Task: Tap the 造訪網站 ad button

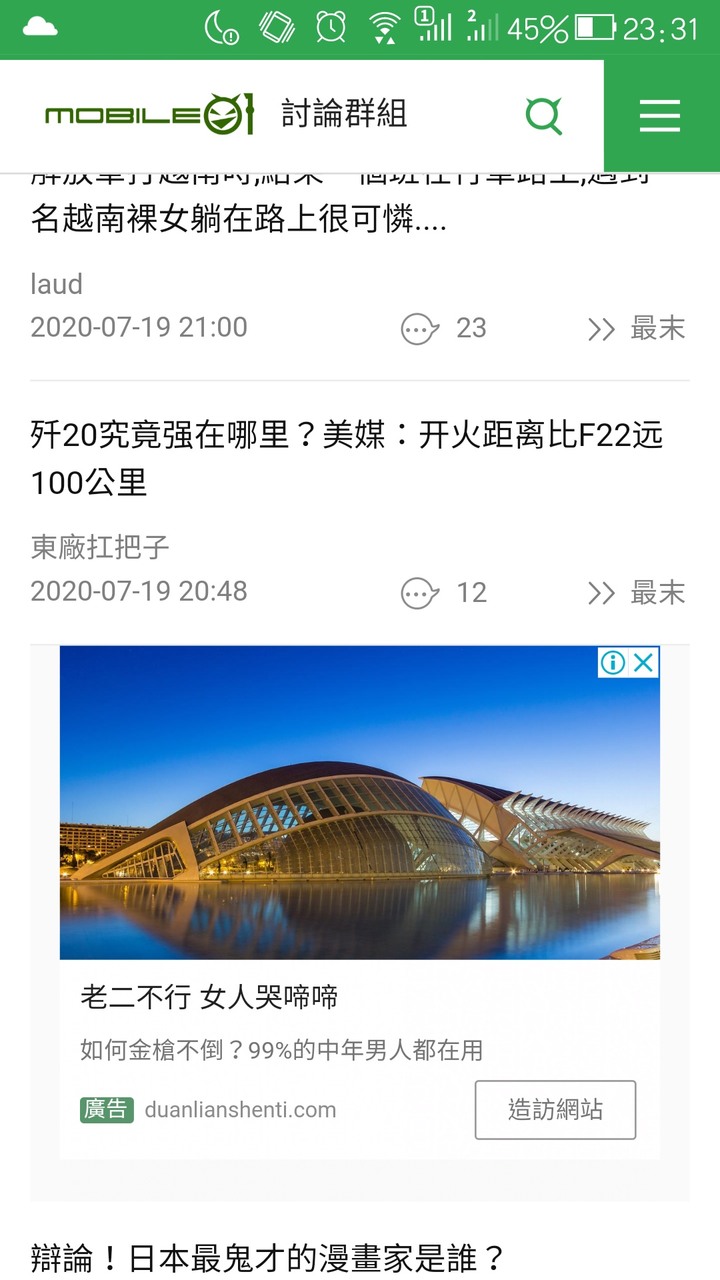Action: point(555,1110)
